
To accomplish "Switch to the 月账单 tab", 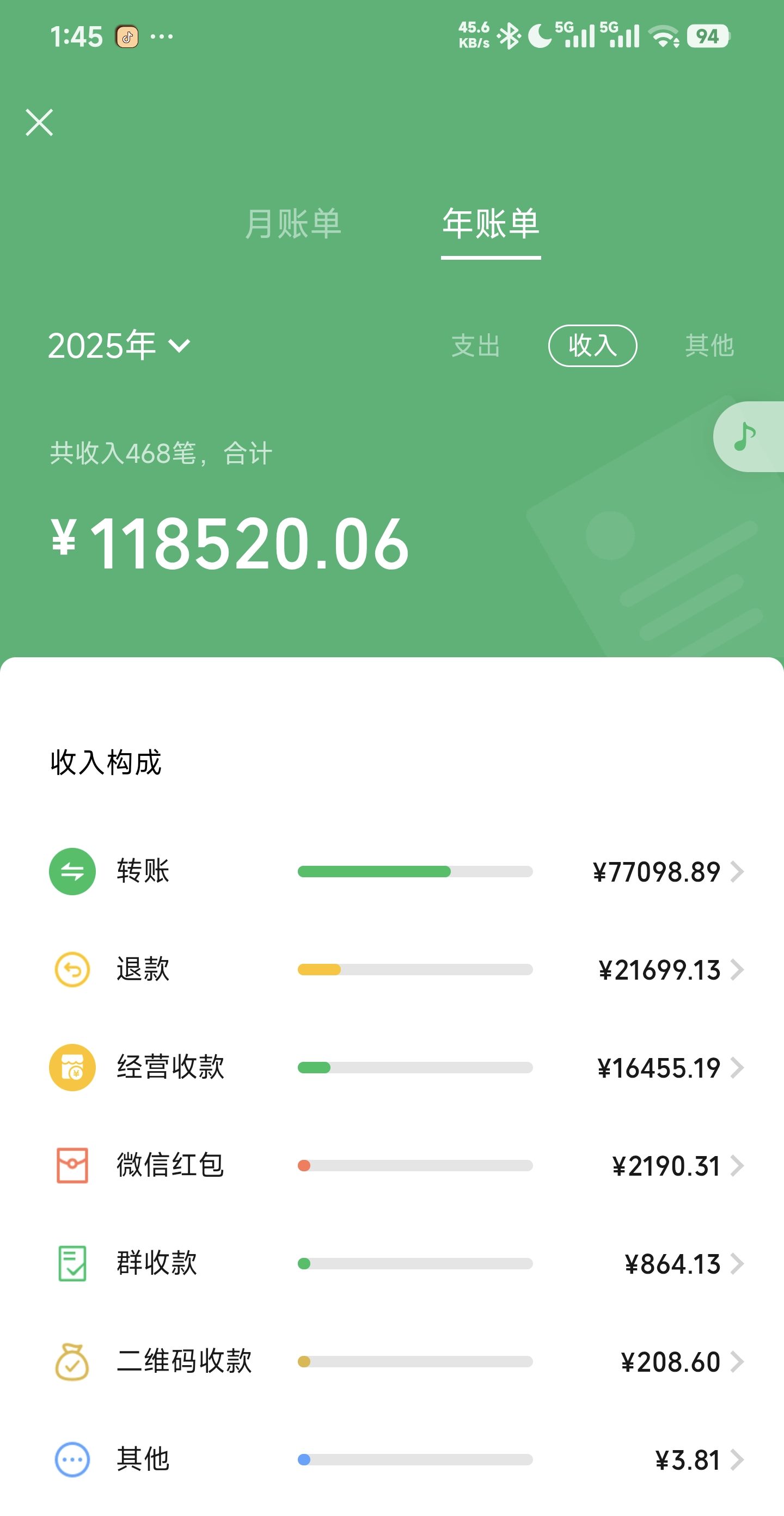I will click(x=292, y=224).
